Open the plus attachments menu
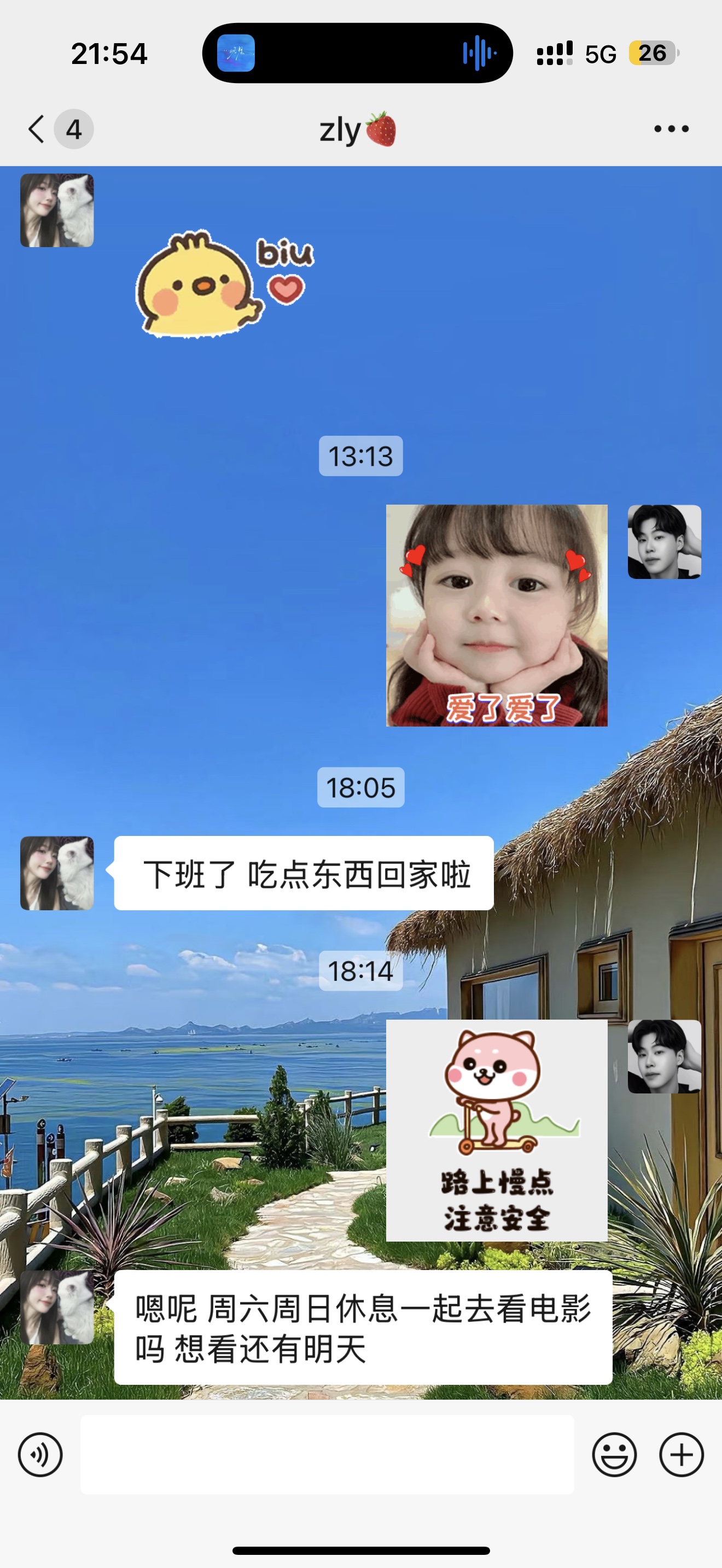 point(681,1455)
